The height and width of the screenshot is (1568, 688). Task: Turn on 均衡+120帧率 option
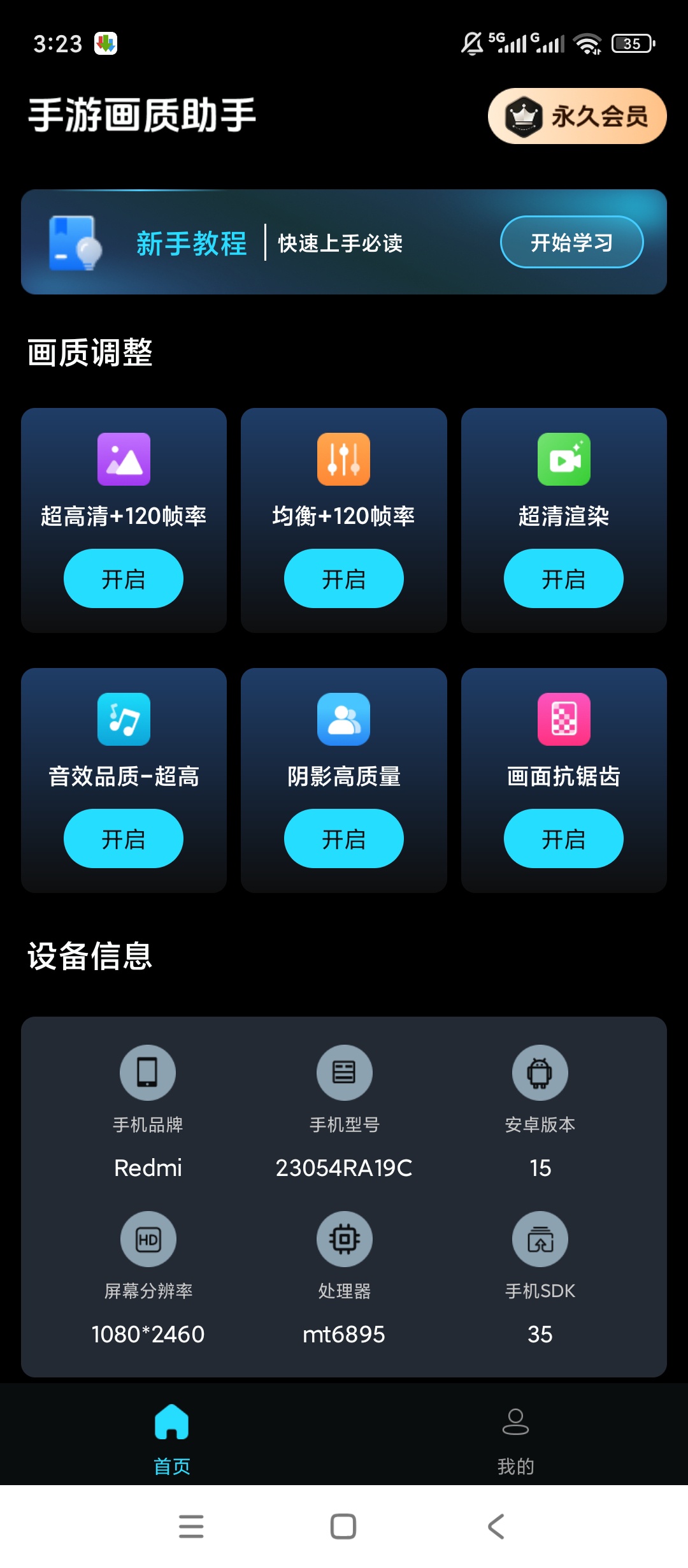coord(344,579)
